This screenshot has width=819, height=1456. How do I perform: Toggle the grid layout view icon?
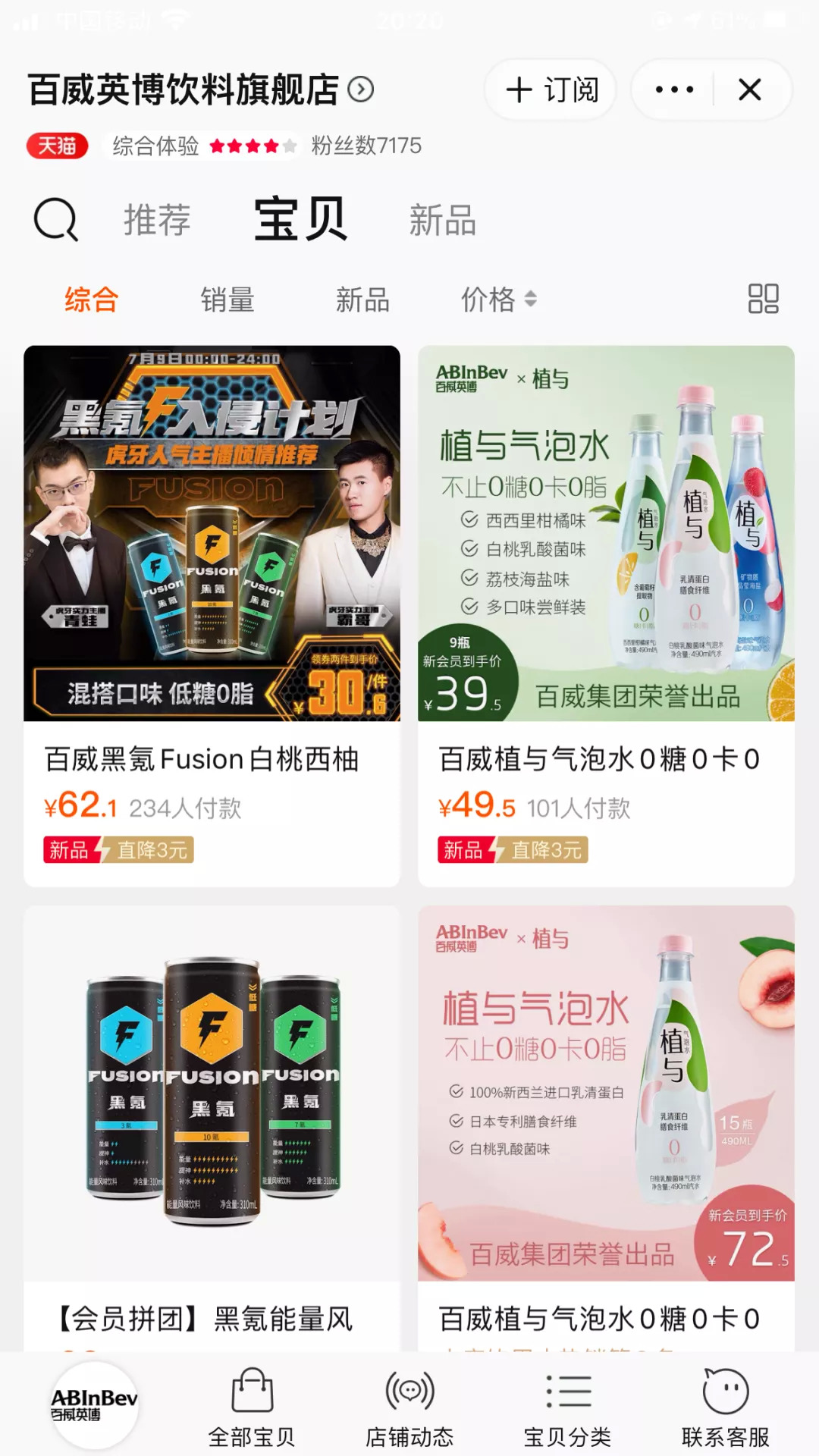(x=763, y=299)
